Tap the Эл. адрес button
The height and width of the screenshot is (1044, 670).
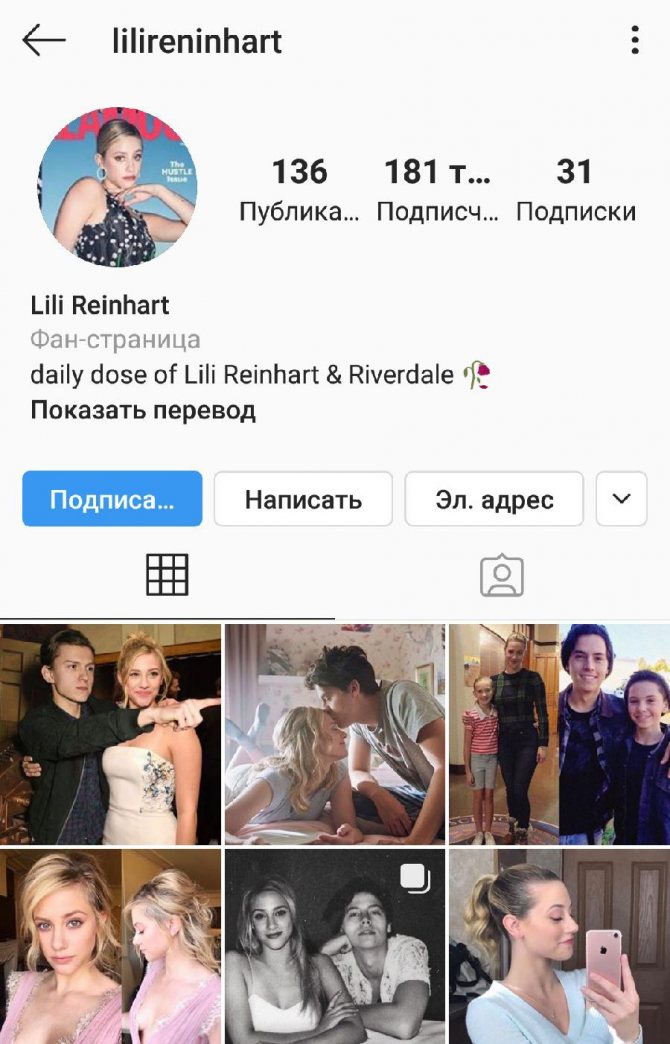tap(494, 499)
